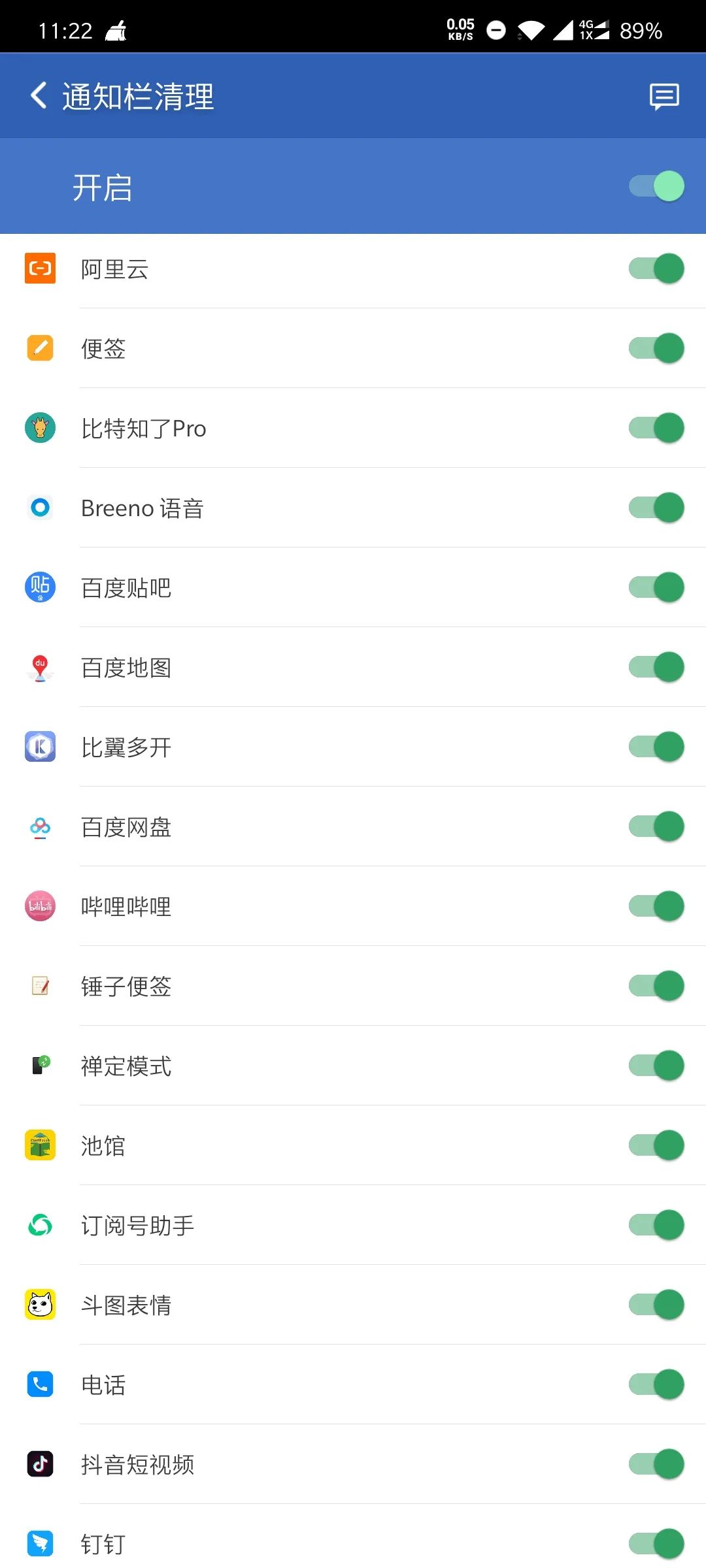This screenshot has height=1568, width=706.
Task: Turn off 百度贴吧 toggle
Action: pyautogui.click(x=656, y=587)
